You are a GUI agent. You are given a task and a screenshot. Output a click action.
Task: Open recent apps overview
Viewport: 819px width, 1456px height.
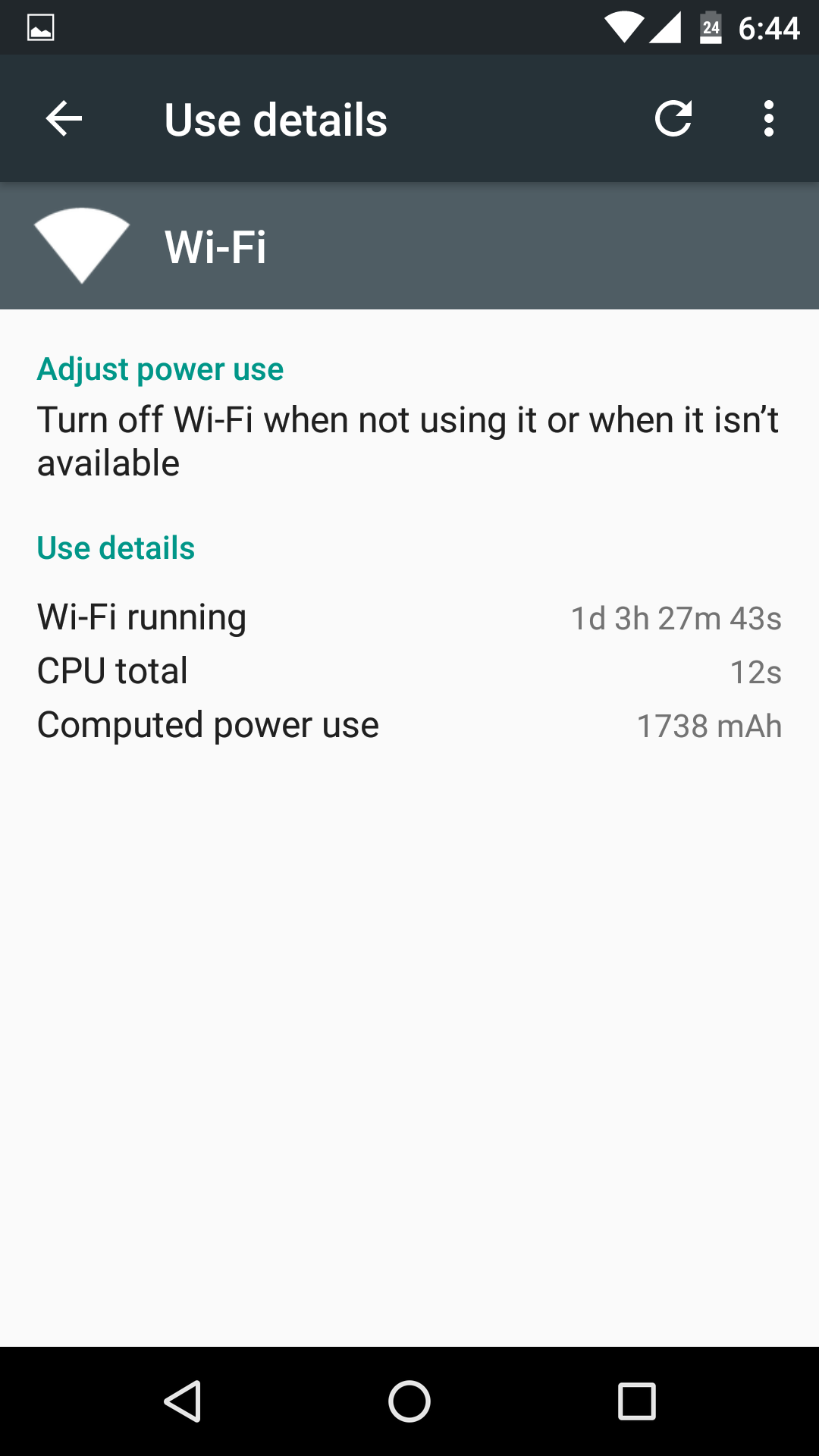click(636, 1401)
